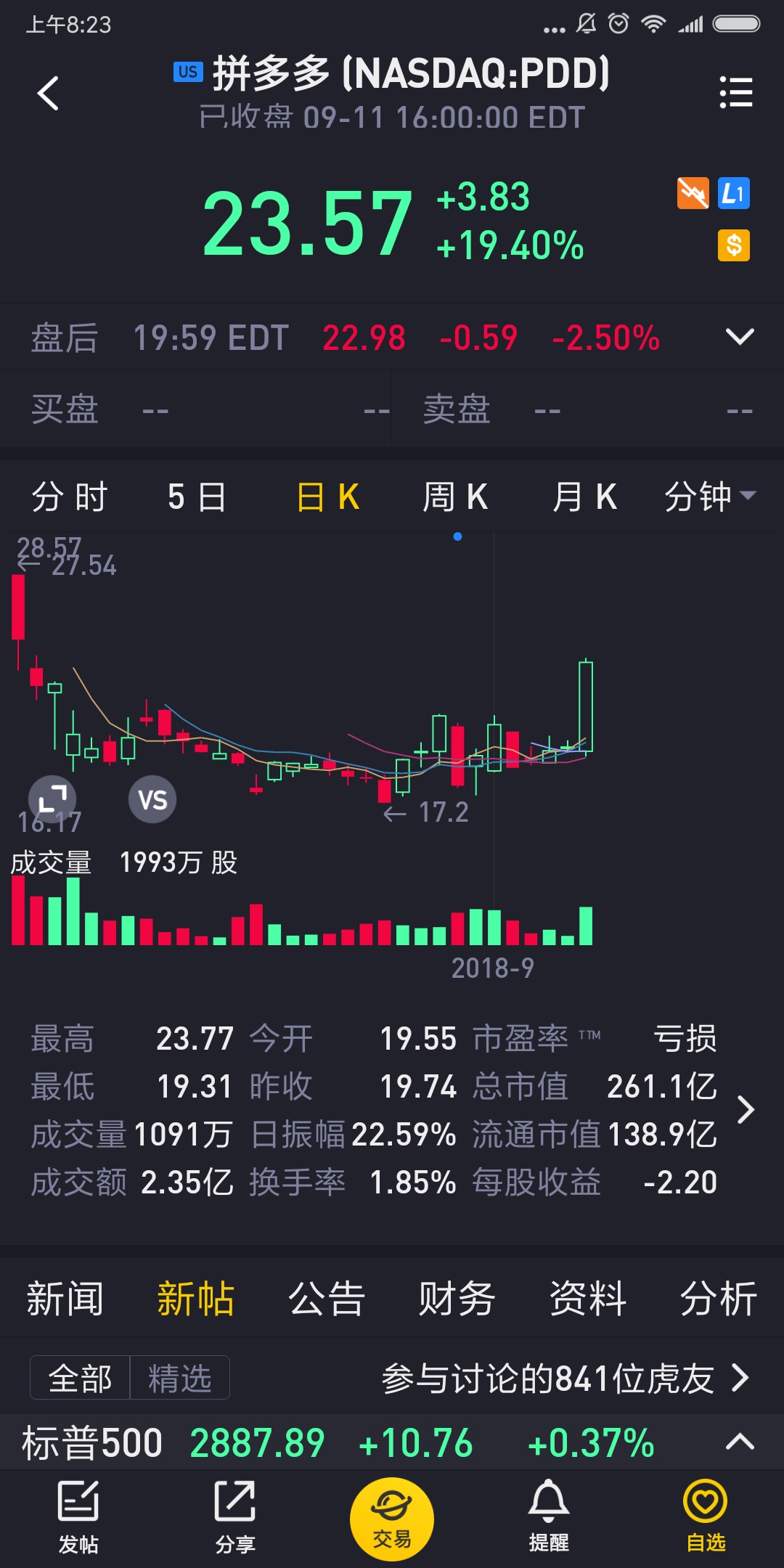Open the list menu icon at top right
Screen dimensions: 784x1568
click(x=735, y=92)
